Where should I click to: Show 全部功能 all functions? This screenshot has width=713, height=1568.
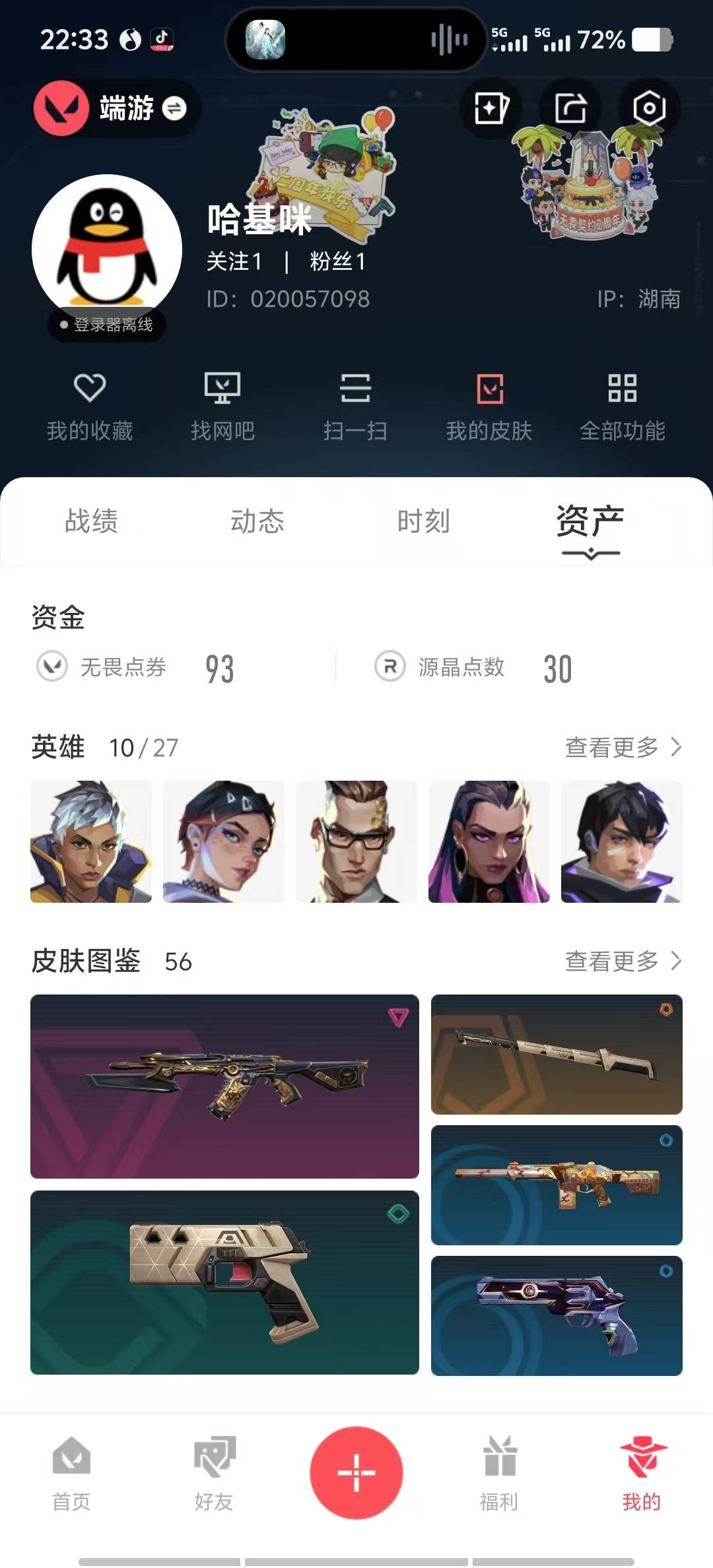click(622, 407)
